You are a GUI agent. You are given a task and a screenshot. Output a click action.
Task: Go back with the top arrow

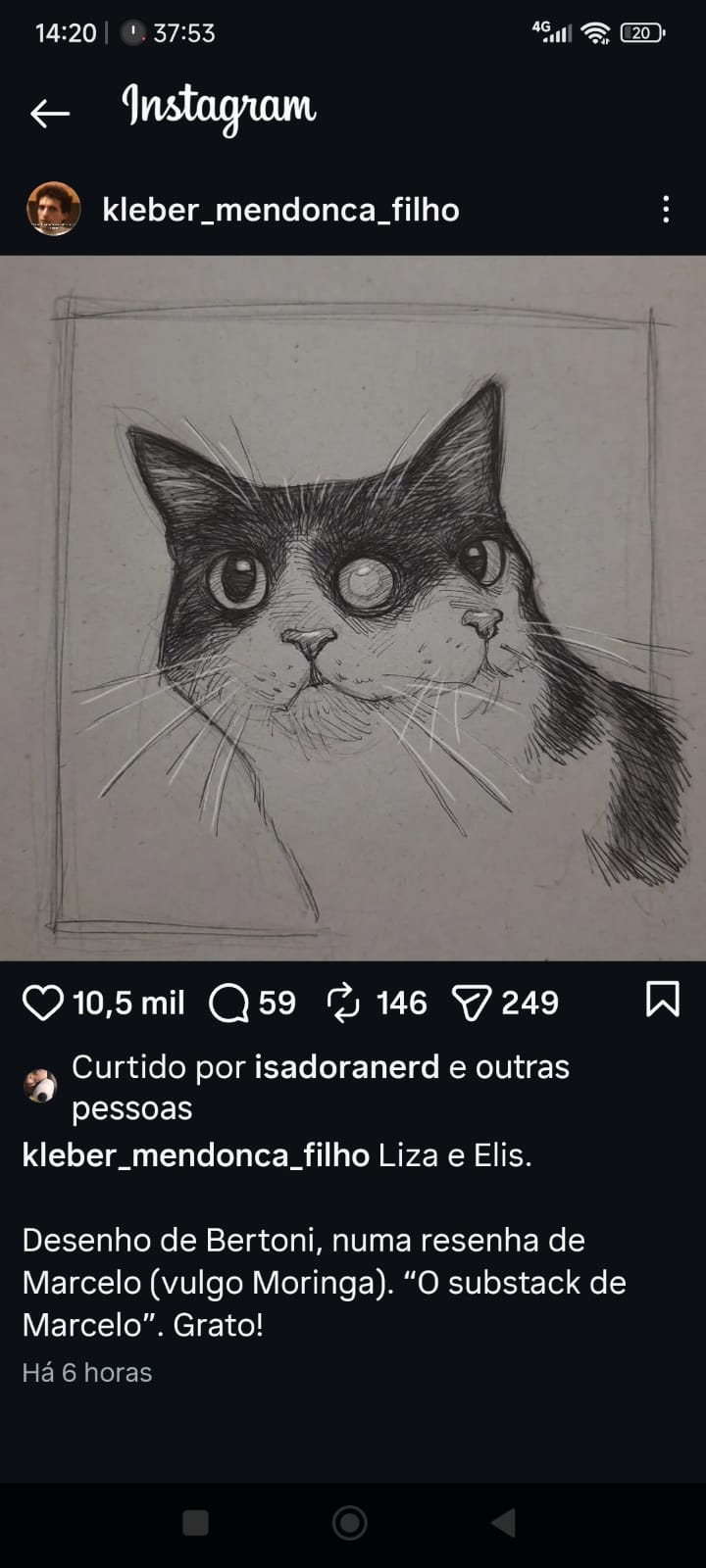coord(49,114)
